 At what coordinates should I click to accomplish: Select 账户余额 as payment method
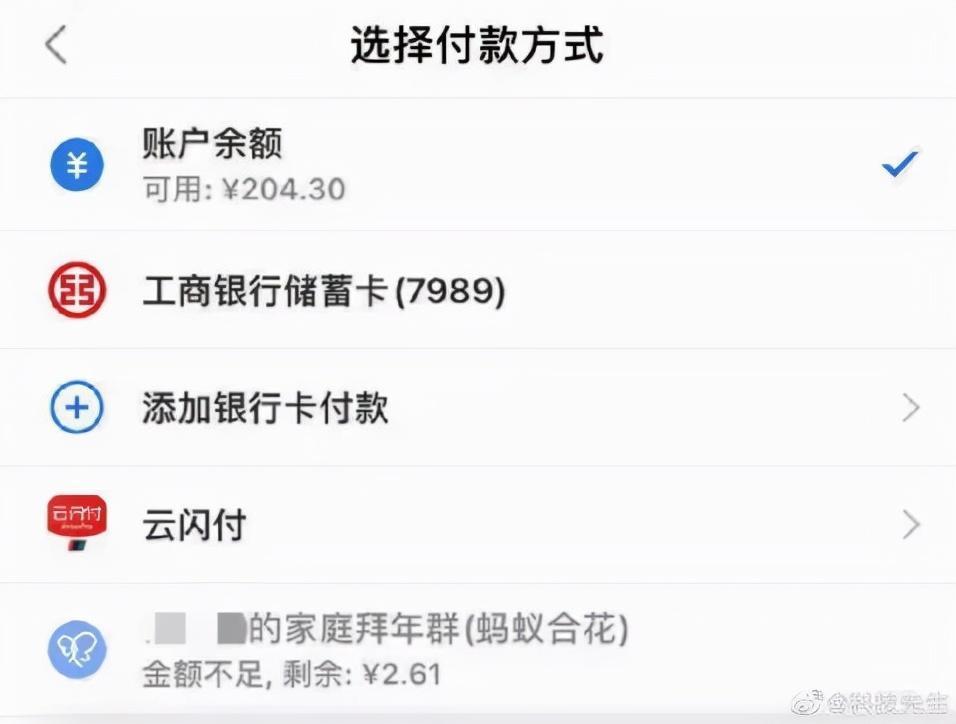(x=478, y=164)
